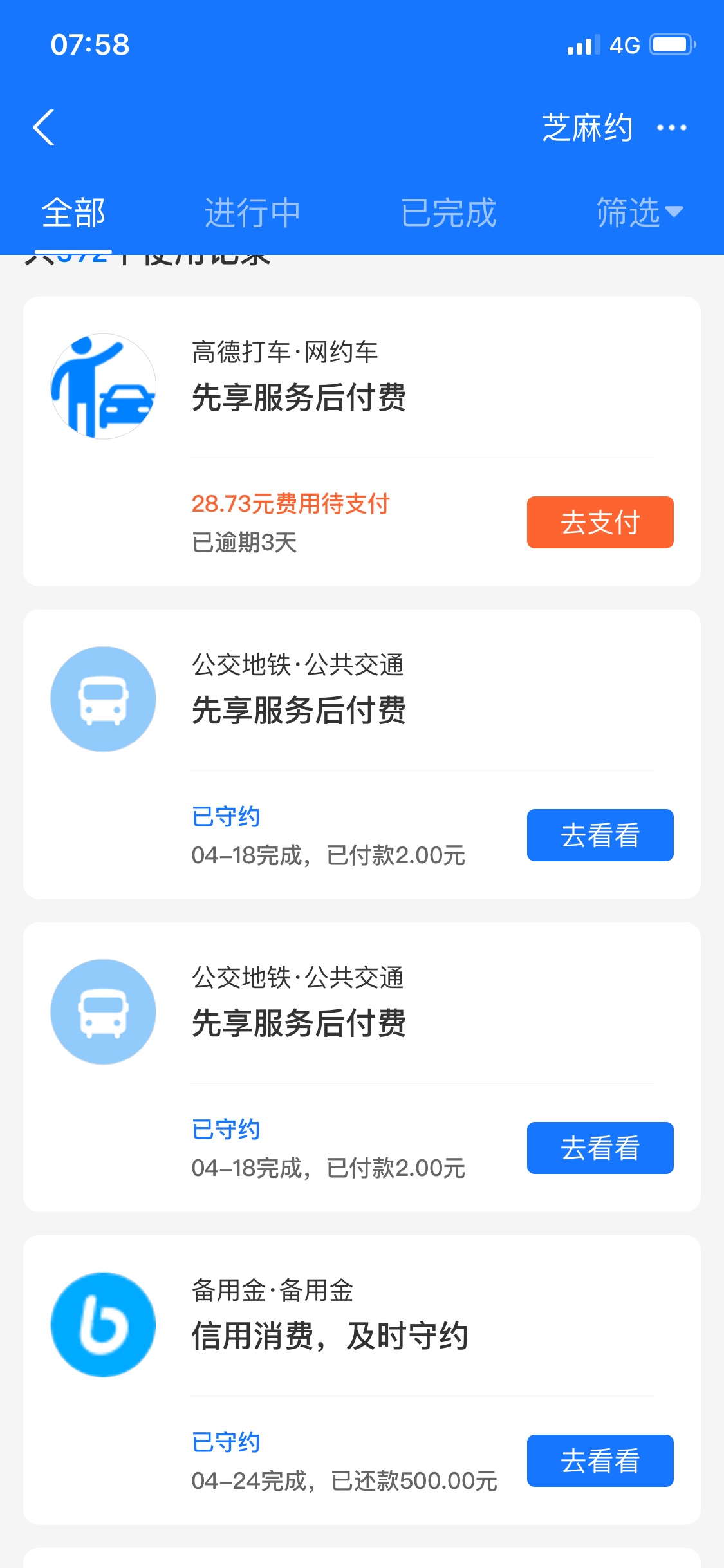
Task: Open the 备用金 credit record card
Action: pyautogui.click(x=362, y=1379)
